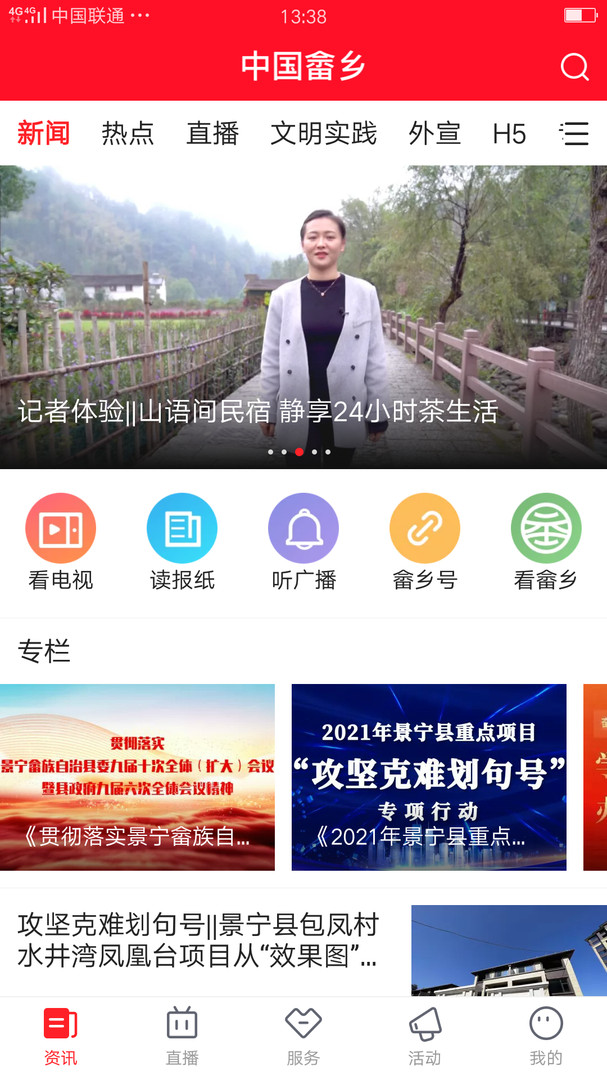The image size is (607, 1080).
Task: Switch to the 直播 bottom navigation item
Action: click(182, 1036)
